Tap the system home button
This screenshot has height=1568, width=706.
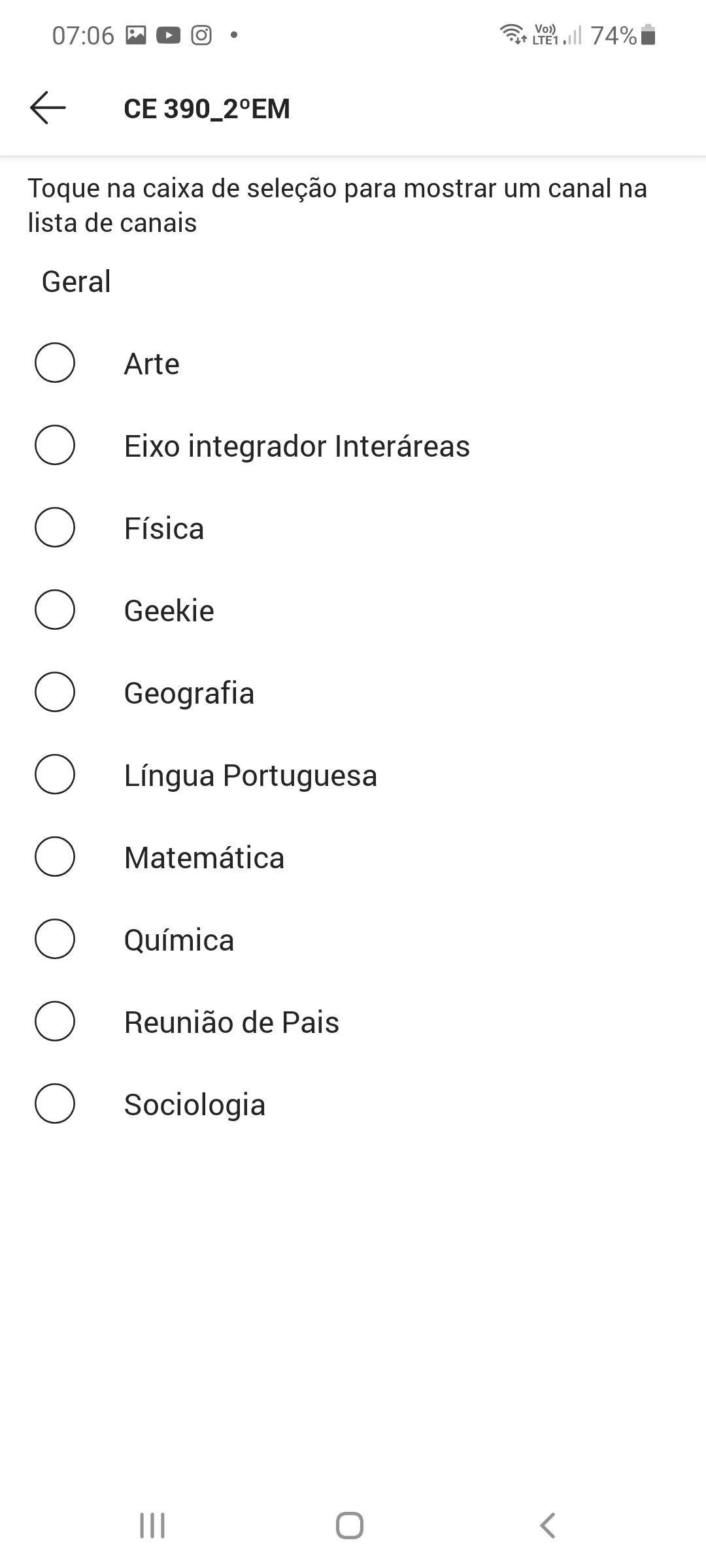pyautogui.click(x=350, y=1526)
